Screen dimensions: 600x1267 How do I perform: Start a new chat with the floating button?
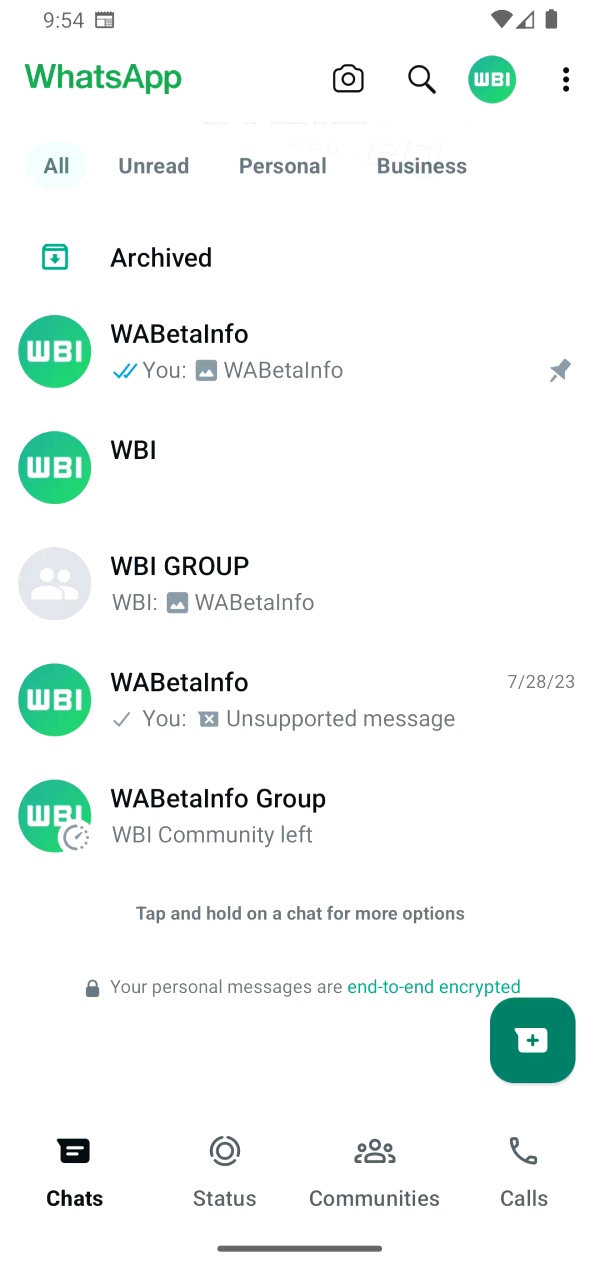click(532, 1040)
